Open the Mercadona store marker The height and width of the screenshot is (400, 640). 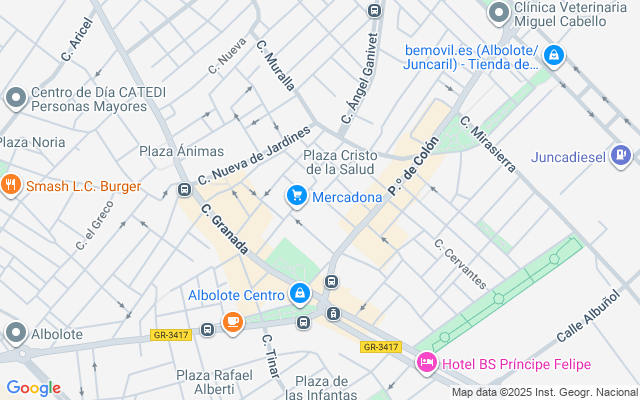click(x=297, y=196)
